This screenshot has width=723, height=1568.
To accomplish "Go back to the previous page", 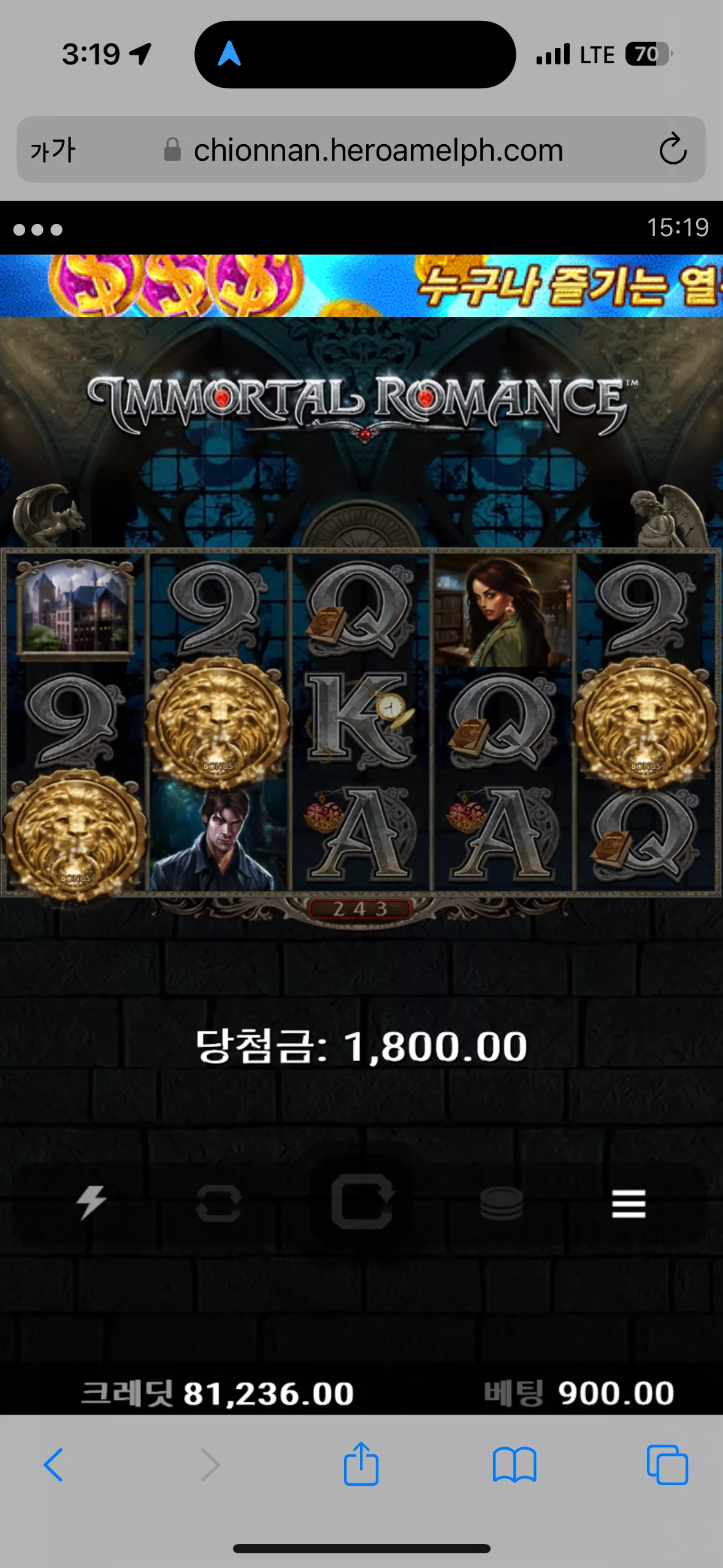I will pyautogui.click(x=53, y=1465).
